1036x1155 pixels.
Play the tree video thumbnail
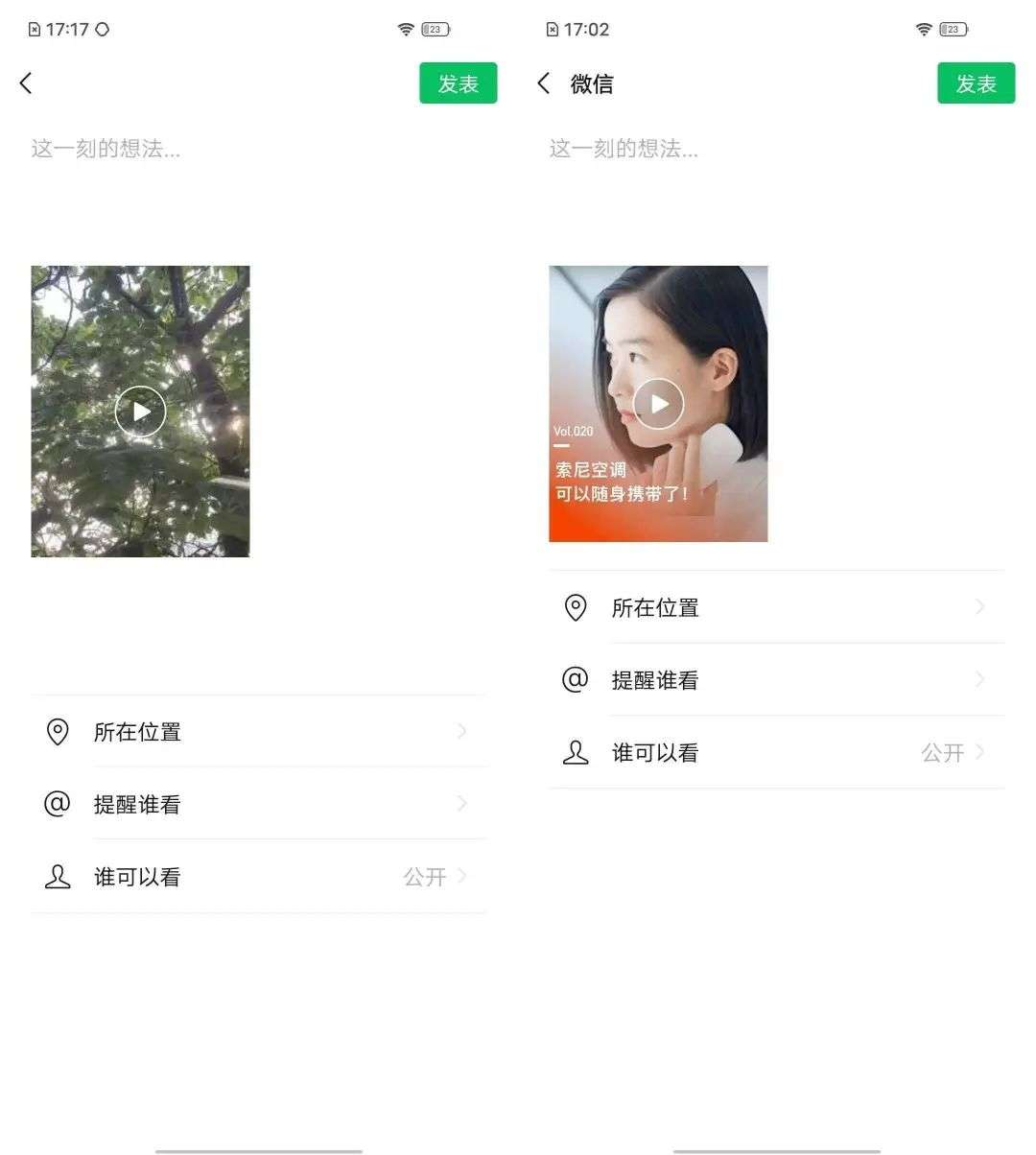tap(140, 412)
